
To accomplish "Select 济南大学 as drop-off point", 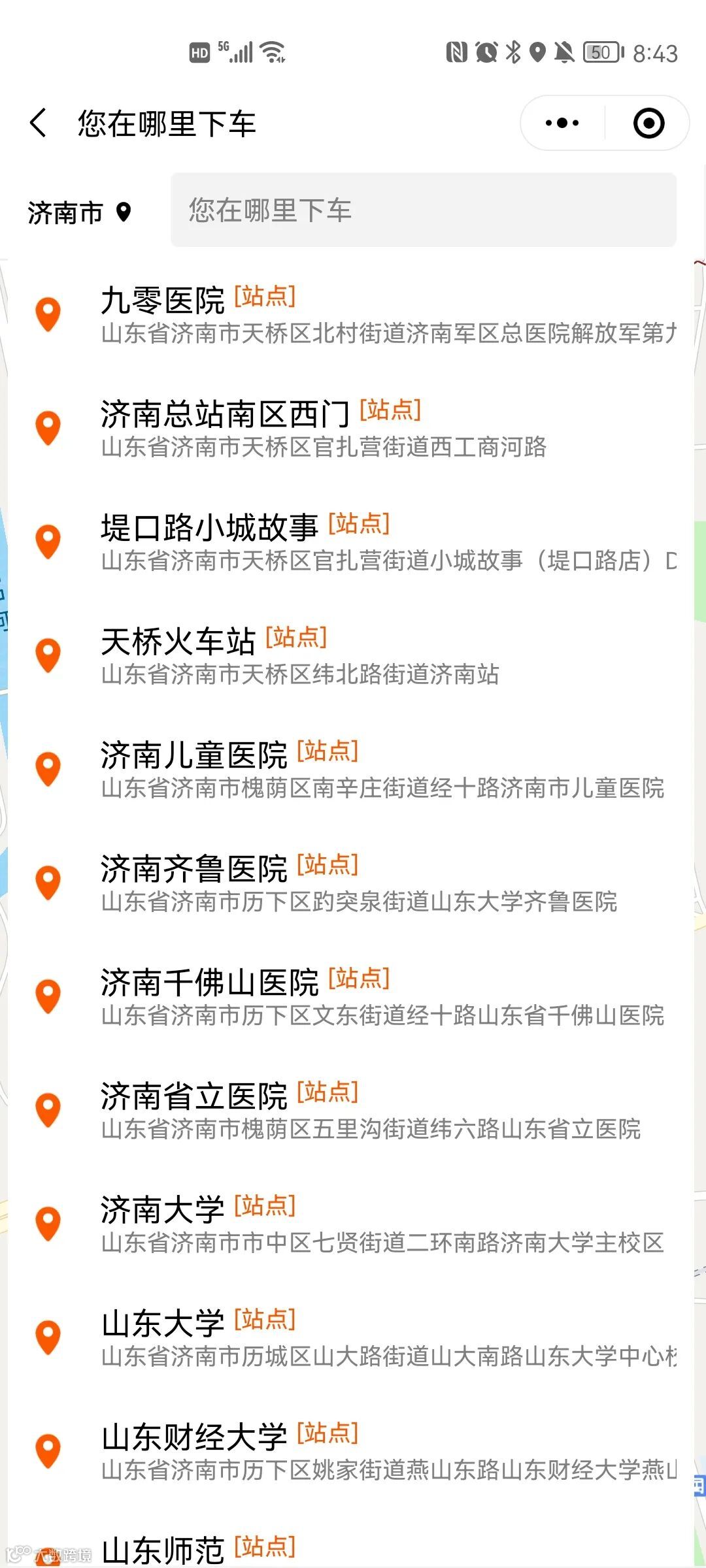I will click(x=353, y=1224).
